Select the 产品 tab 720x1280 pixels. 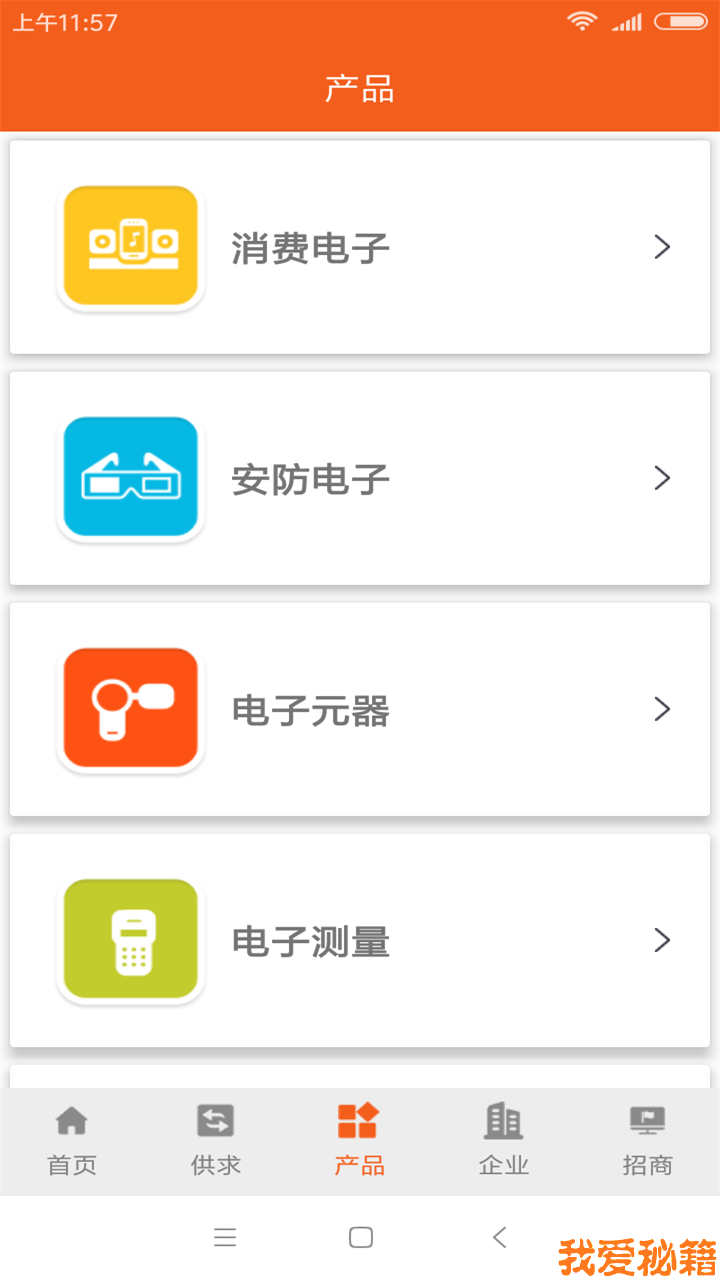(359, 1140)
